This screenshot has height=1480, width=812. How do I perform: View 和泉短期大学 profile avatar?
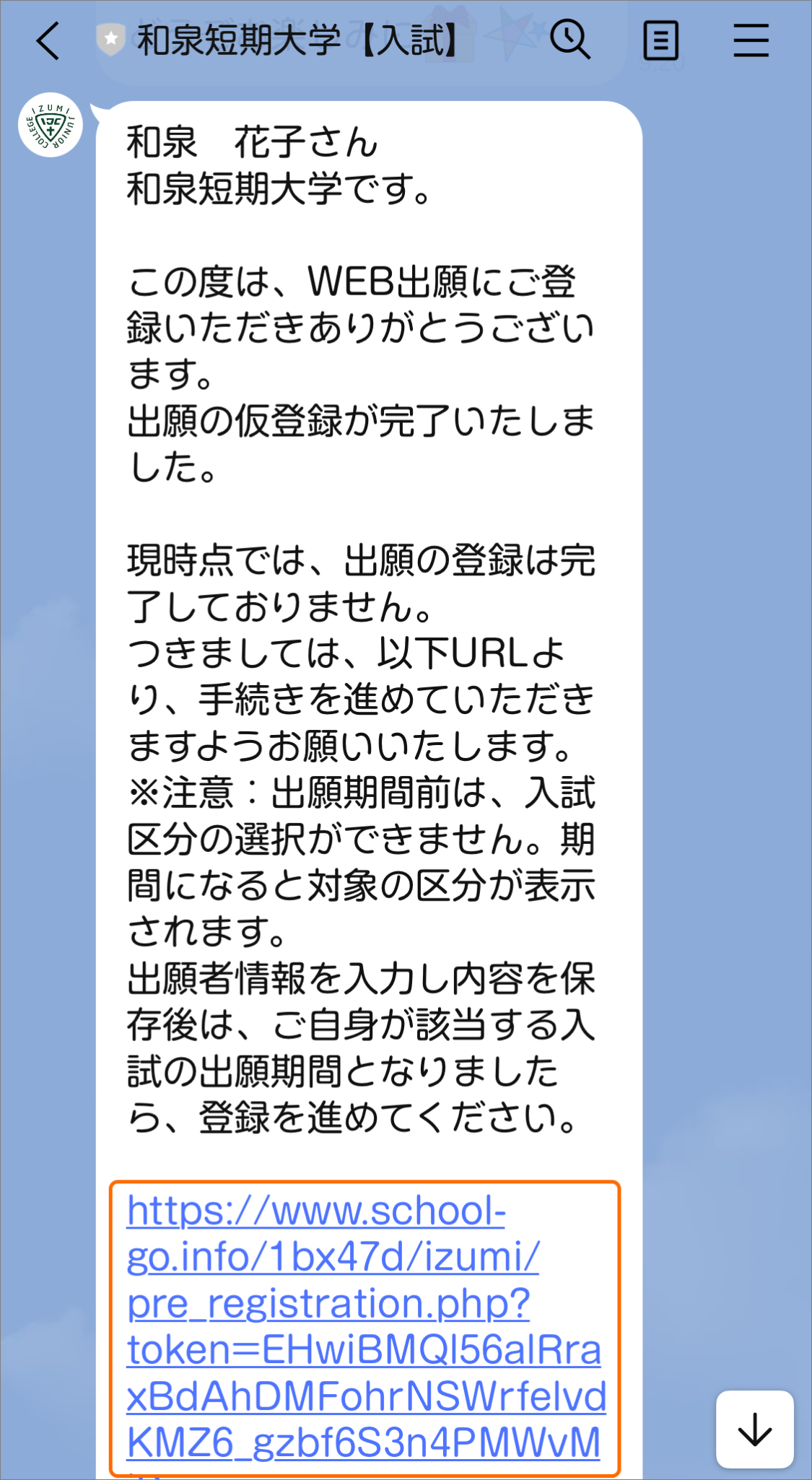tap(51, 125)
